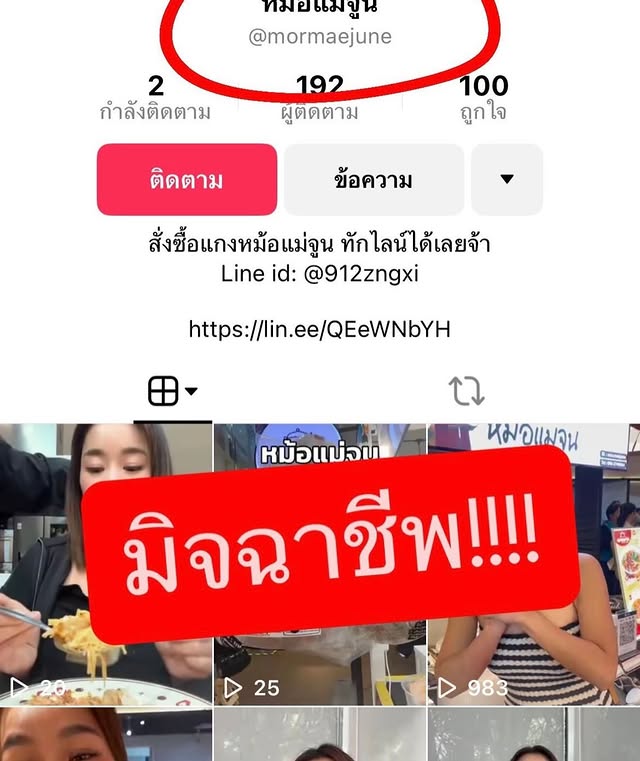Viewport: 640px width, 761px height.
Task: View the 2 following list
Action: click(155, 98)
